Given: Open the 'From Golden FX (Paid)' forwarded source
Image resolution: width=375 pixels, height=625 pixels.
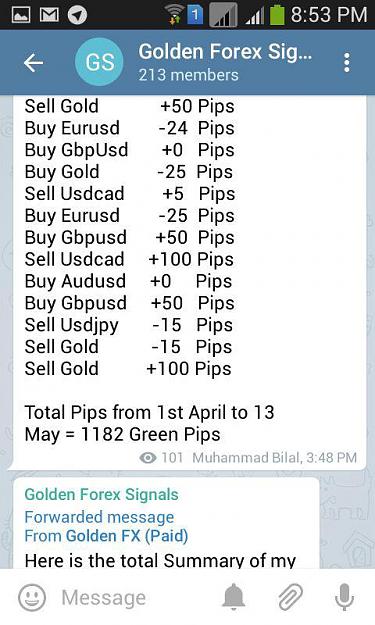Looking at the screenshot, I should [106, 536].
